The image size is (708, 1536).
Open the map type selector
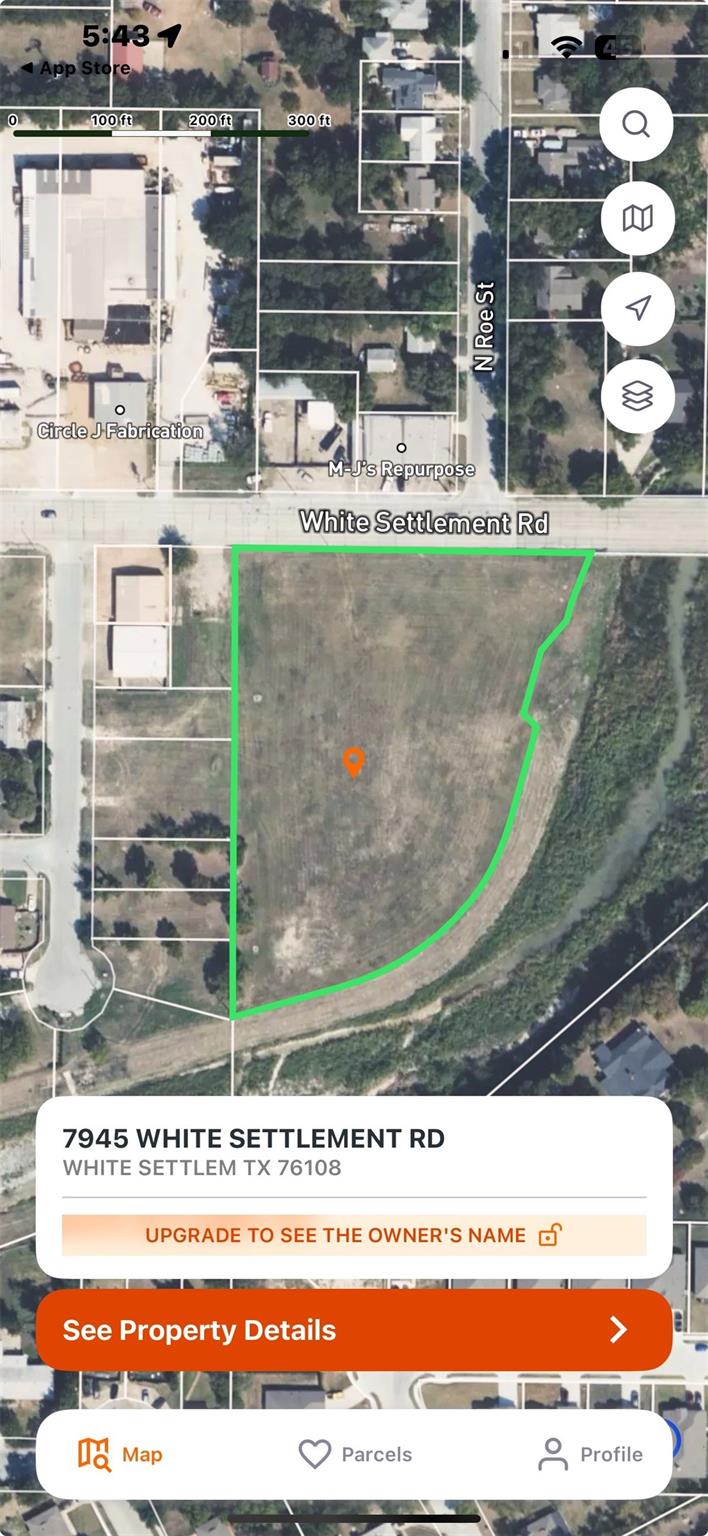click(x=636, y=218)
